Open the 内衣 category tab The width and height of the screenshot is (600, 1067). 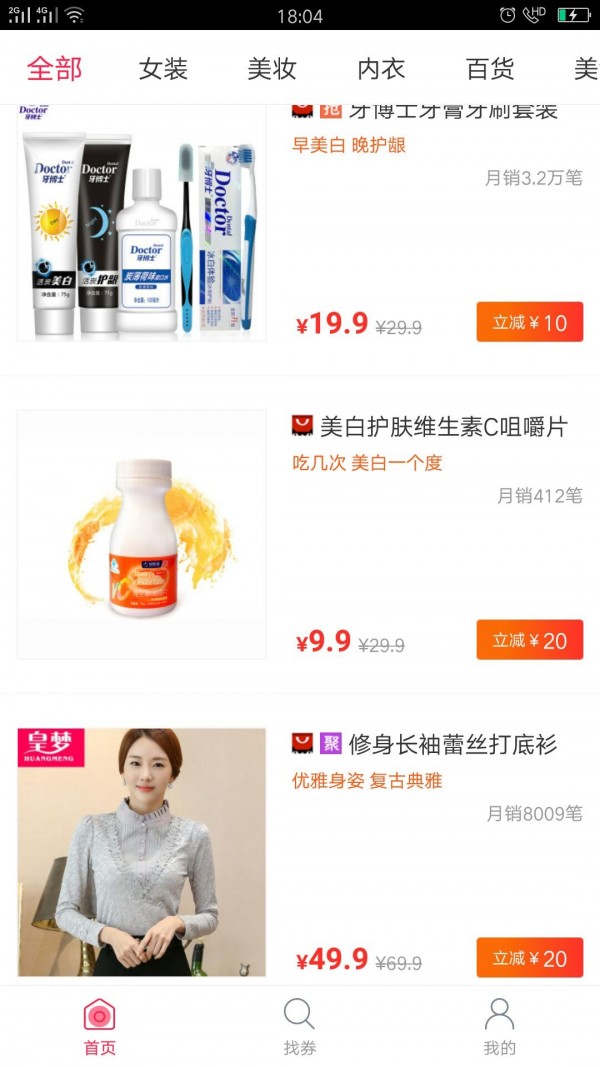381,69
